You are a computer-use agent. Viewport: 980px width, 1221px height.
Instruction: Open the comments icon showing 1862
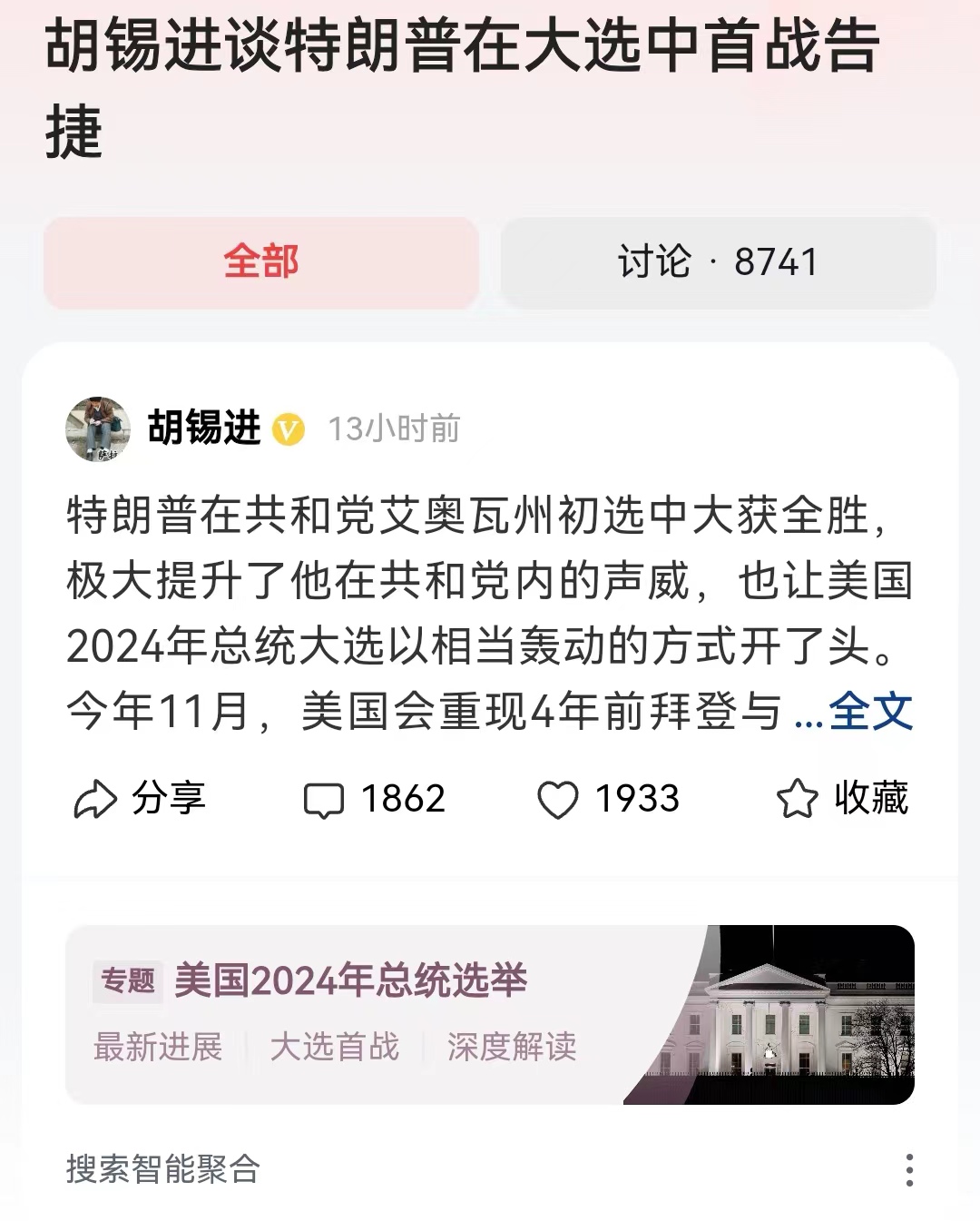323,799
